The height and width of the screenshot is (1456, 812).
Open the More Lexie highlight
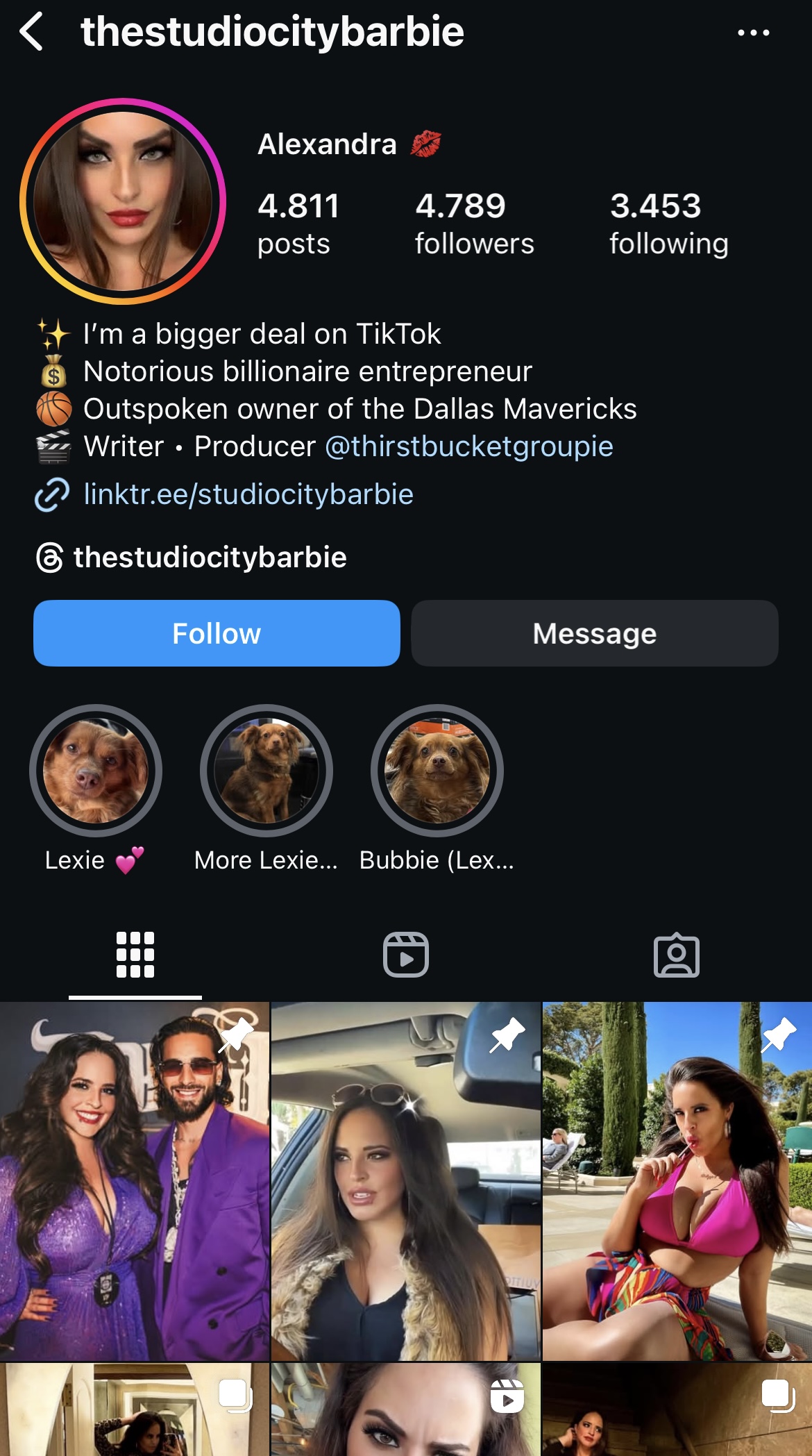tap(267, 771)
